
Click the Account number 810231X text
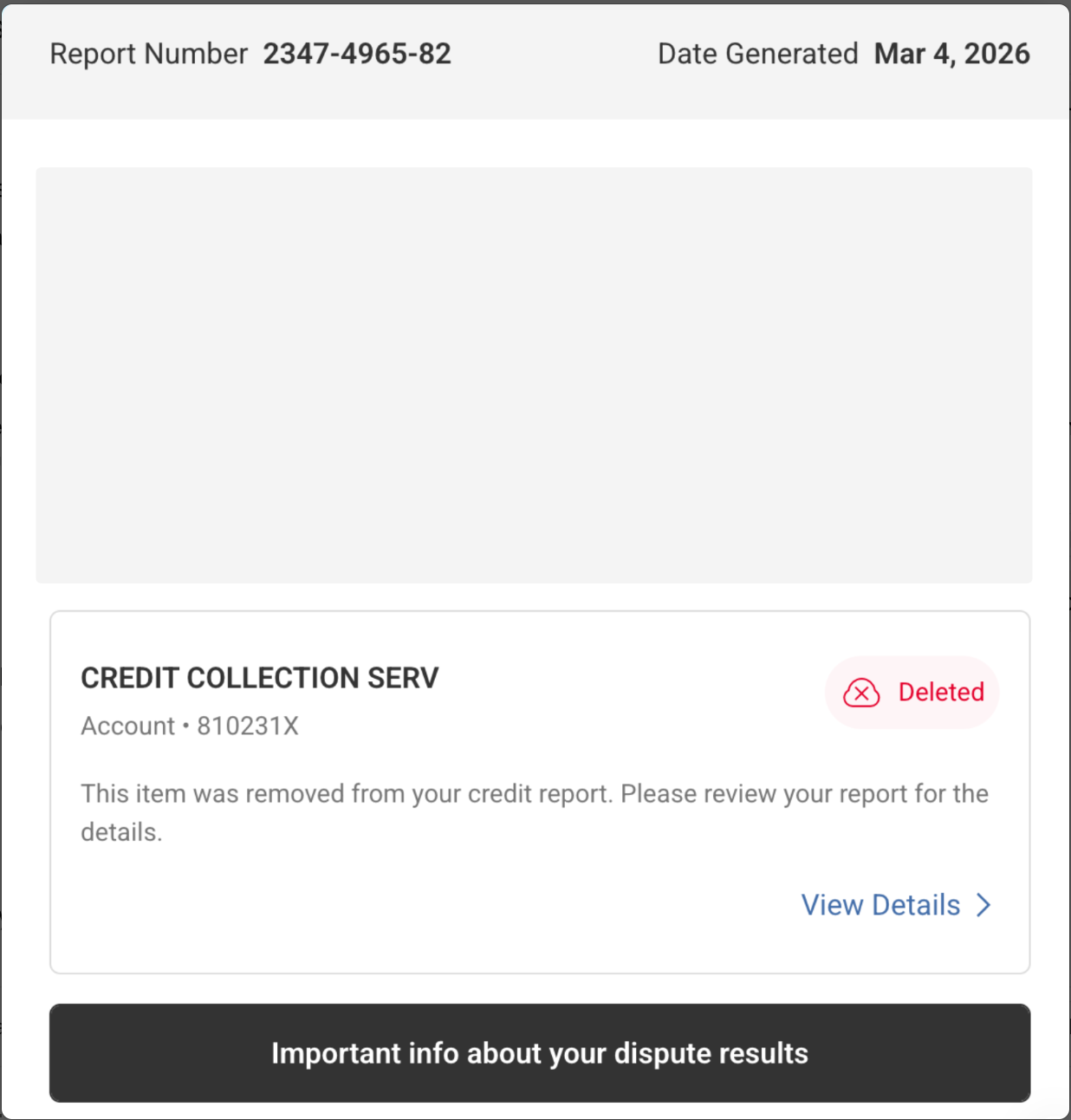[190, 726]
